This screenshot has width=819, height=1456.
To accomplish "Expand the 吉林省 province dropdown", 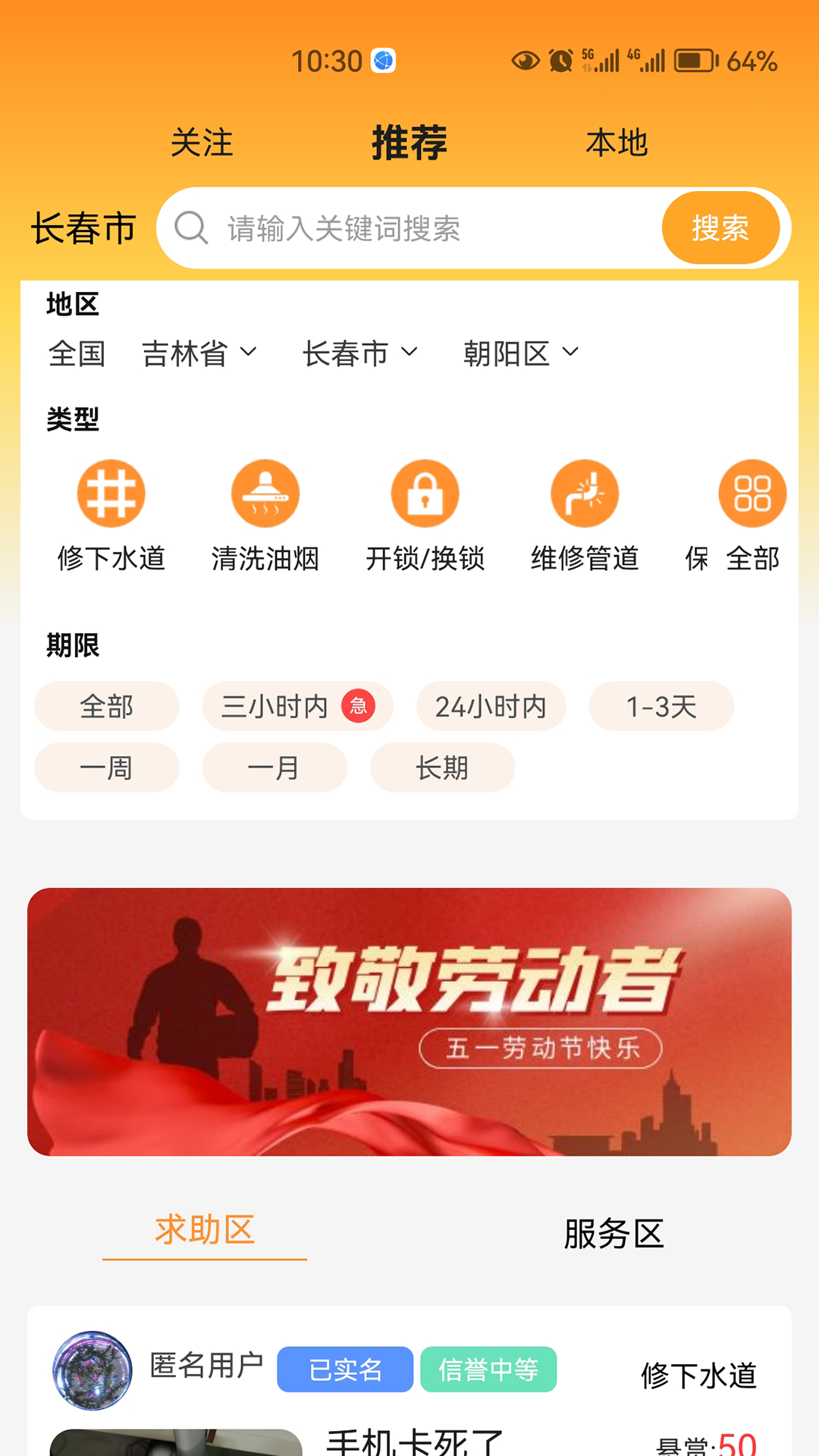I will [199, 353].
